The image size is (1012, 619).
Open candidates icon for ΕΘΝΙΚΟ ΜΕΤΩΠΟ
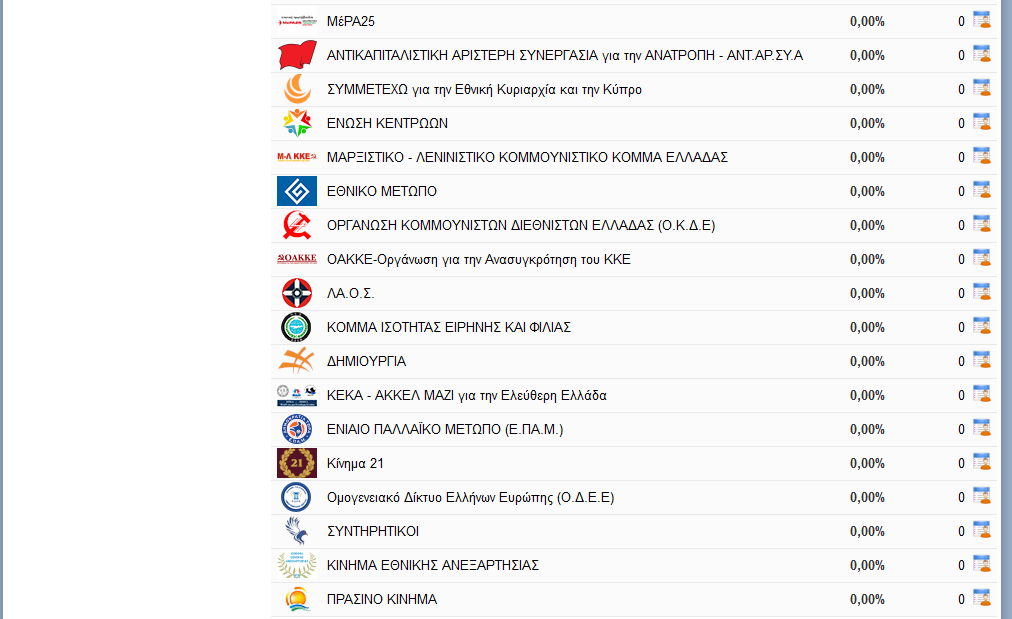(981, 190)
